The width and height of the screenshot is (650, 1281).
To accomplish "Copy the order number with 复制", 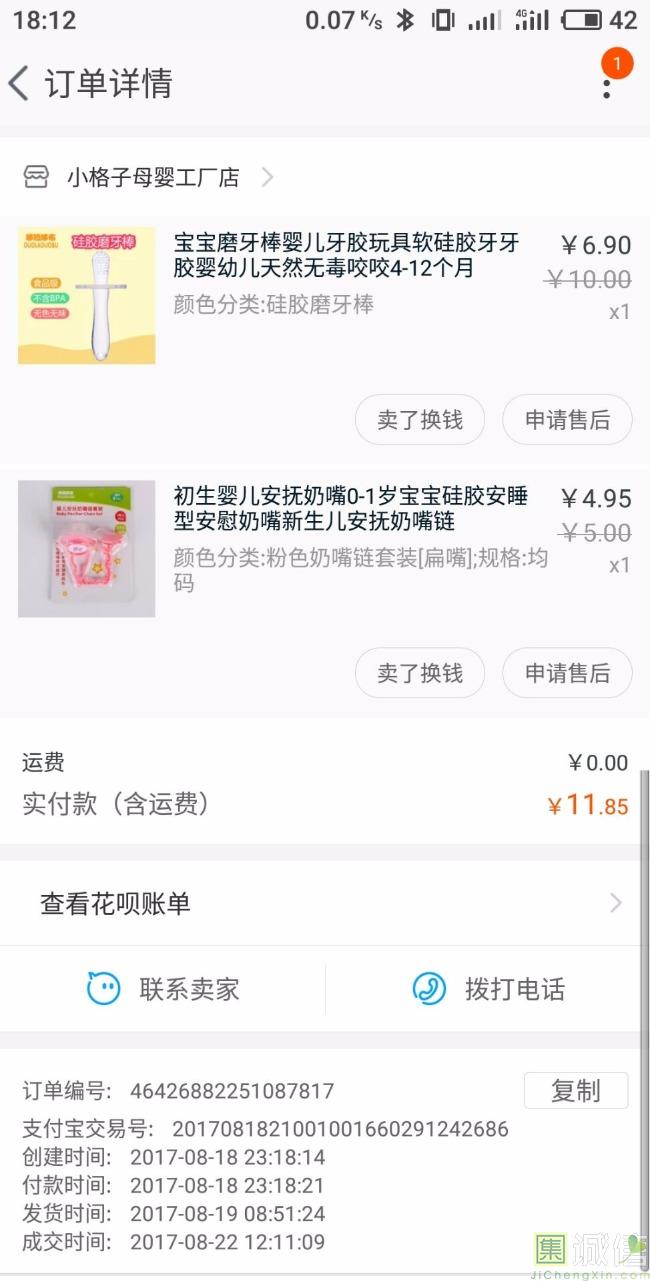I will click(576, 1090).
